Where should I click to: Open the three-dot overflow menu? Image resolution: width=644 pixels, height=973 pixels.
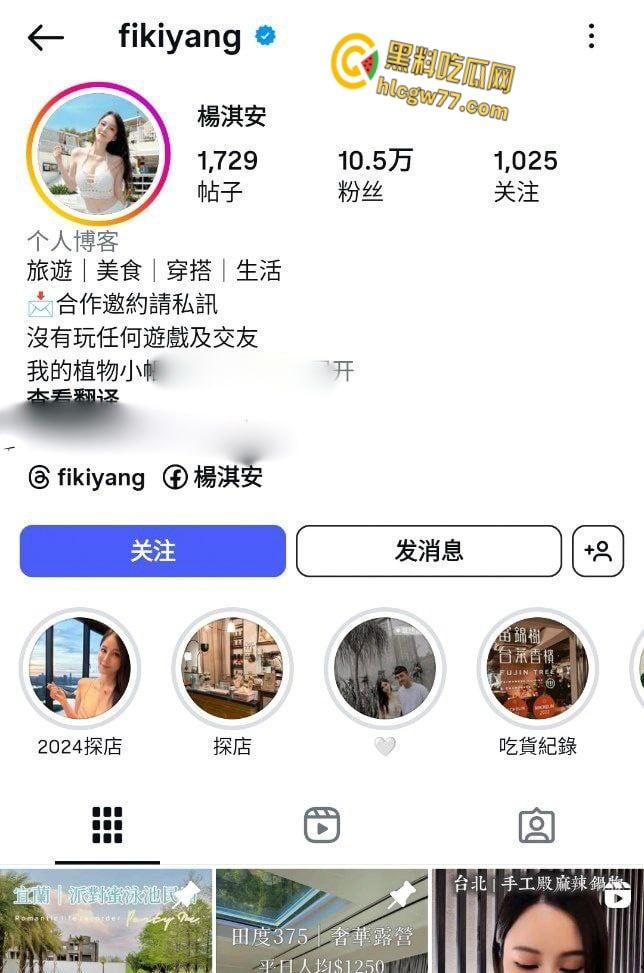591,37
